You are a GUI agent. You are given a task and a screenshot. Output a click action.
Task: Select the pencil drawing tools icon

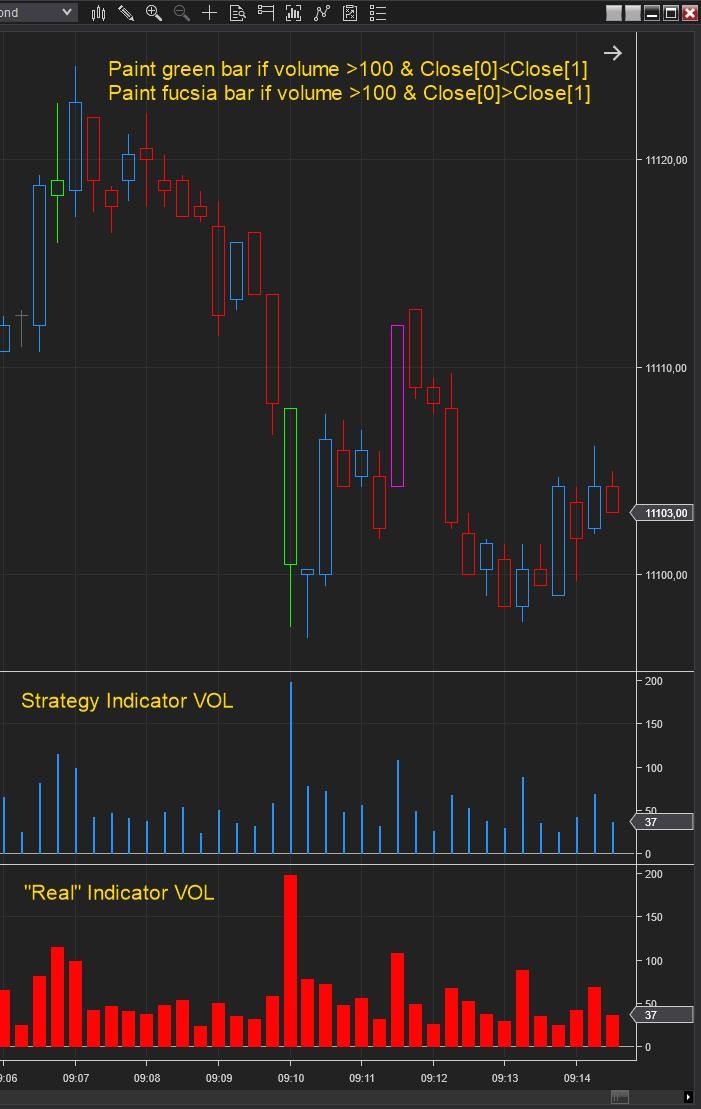click(x=126, y=13)
